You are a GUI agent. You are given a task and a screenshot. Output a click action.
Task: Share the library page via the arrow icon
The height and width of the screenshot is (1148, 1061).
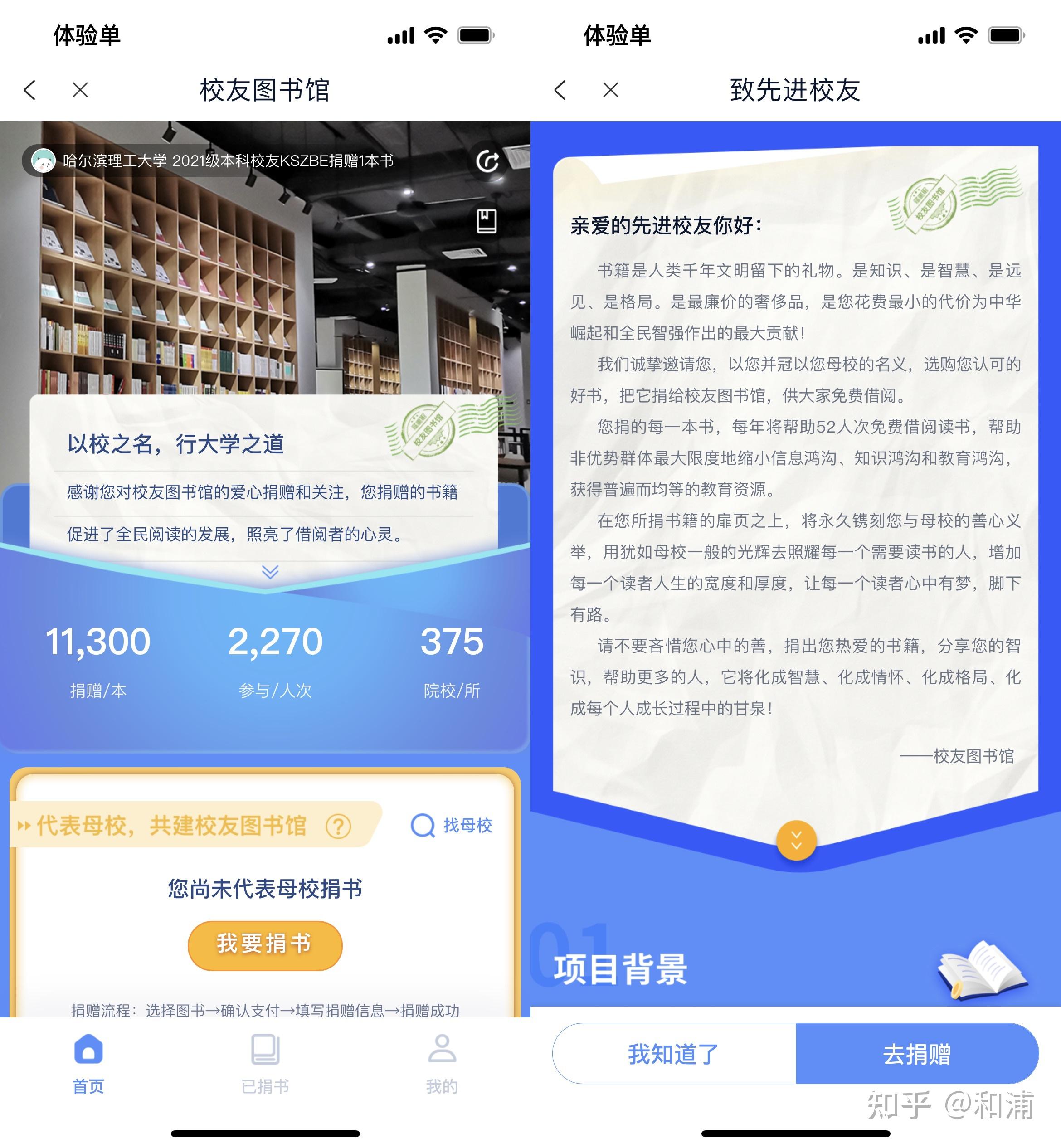coord(487,161)
